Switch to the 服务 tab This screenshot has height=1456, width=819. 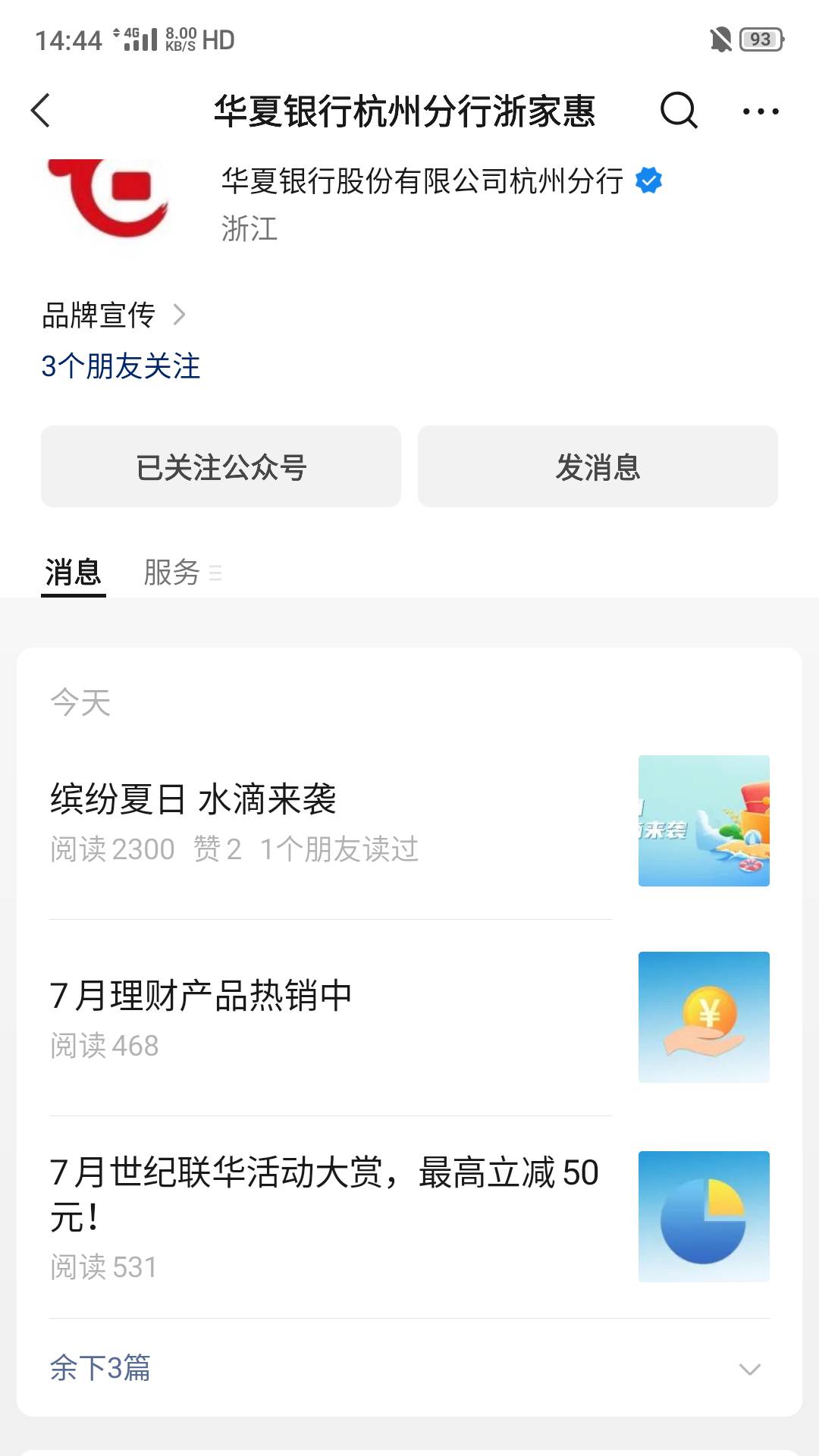click(173, 572)
